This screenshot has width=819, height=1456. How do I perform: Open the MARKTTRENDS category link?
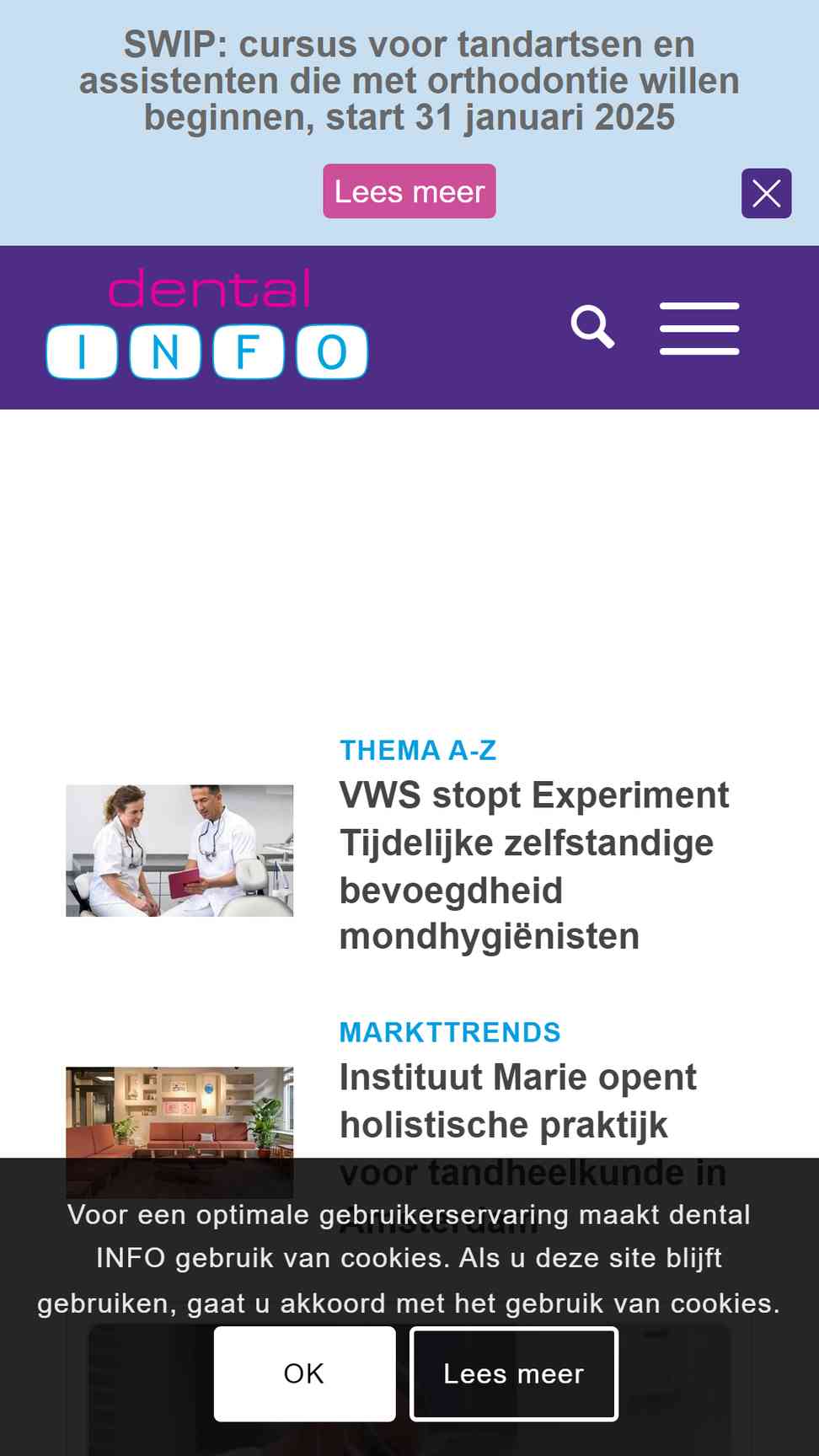[450, 1032]
